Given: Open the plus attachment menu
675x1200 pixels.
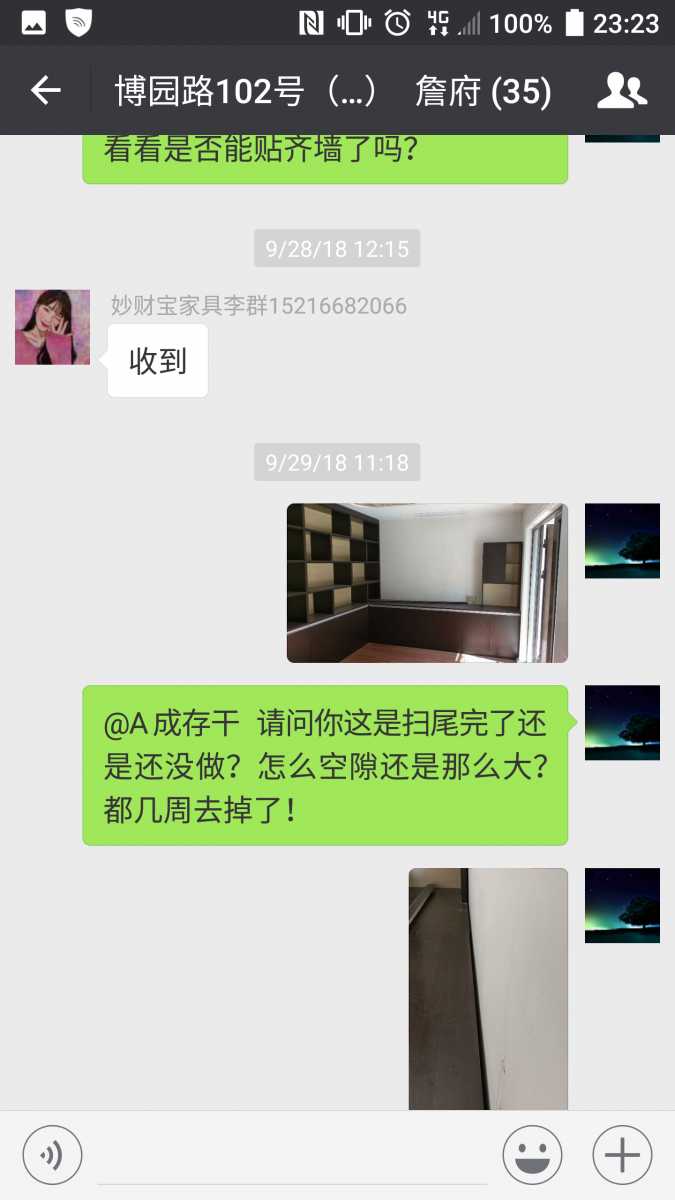Looking at the screenshot, I should tap(622, 1155).
